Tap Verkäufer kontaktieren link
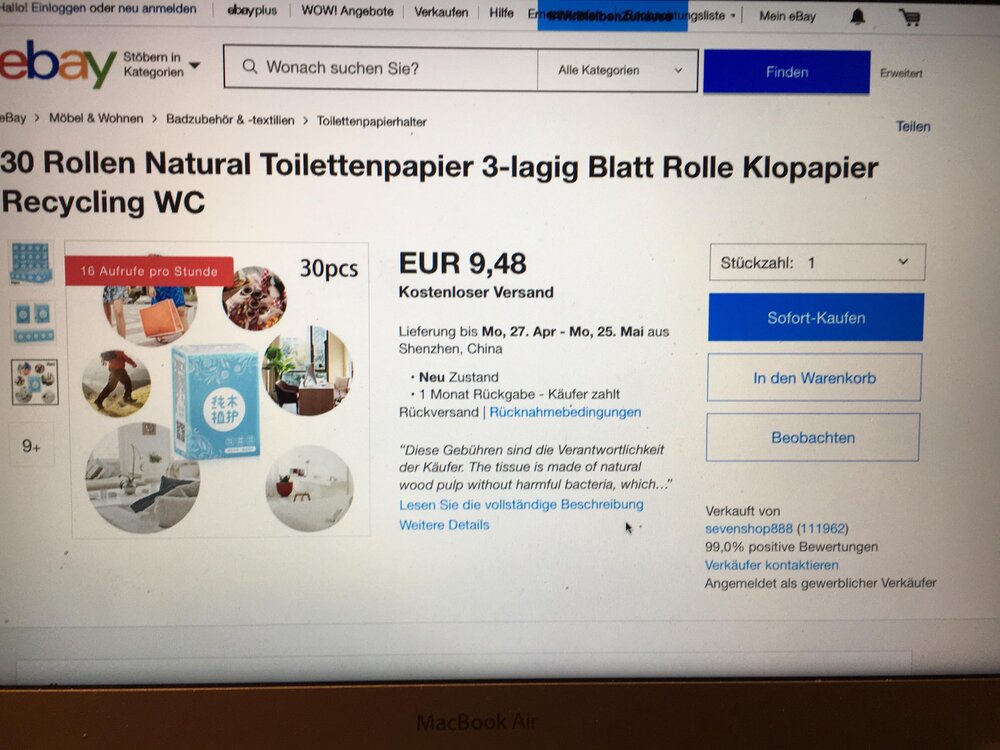This screenshot has height=750, width=1000. [x=771, y=565]
